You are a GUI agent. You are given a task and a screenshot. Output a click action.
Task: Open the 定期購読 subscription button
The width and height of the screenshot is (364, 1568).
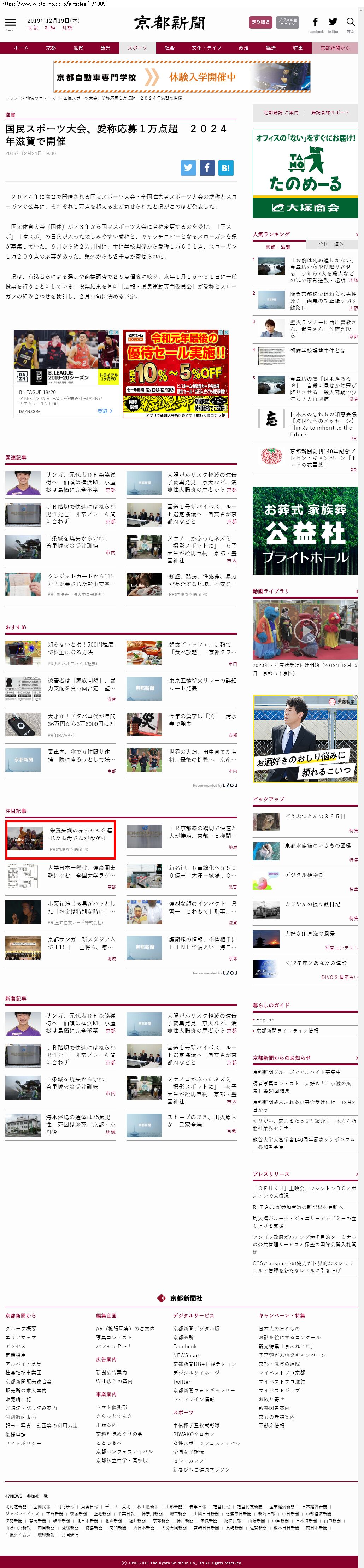pos(261,23)
